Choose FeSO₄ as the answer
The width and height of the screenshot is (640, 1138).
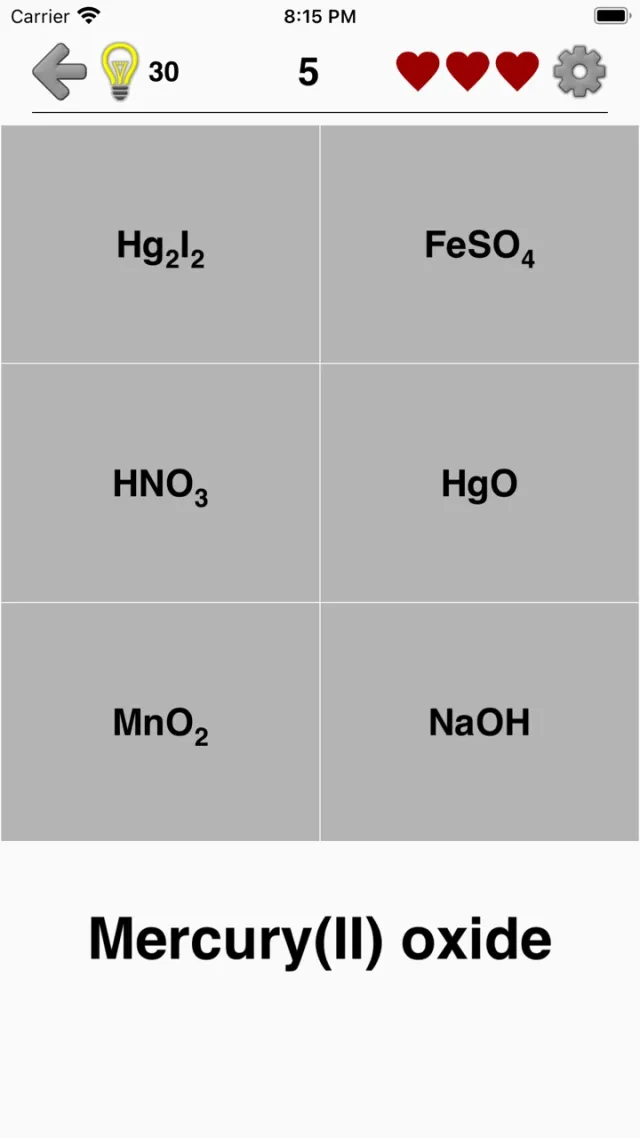(x=480, y=245)
